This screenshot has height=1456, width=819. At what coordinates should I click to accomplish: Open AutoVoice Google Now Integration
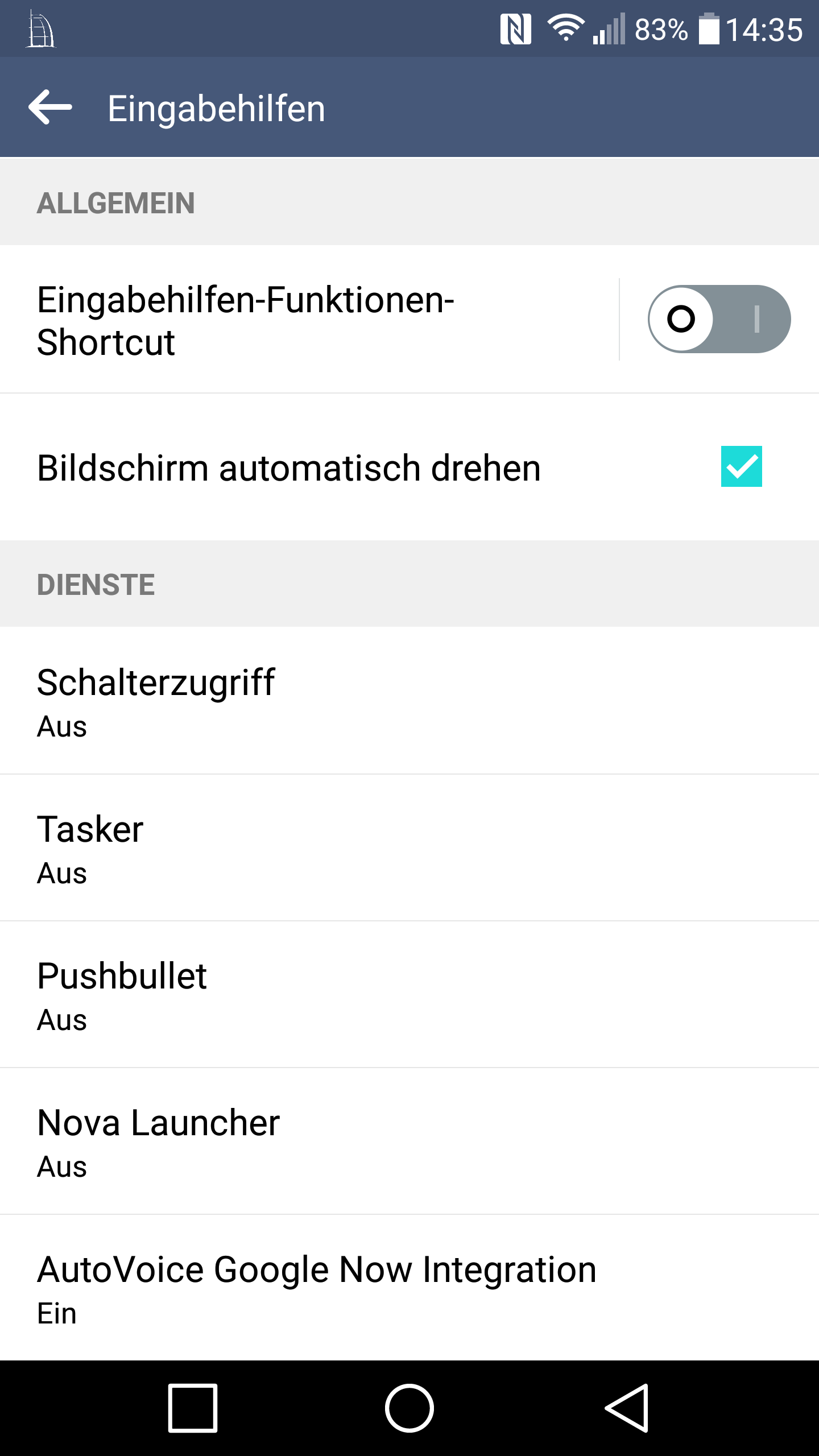click(409, 1288)
